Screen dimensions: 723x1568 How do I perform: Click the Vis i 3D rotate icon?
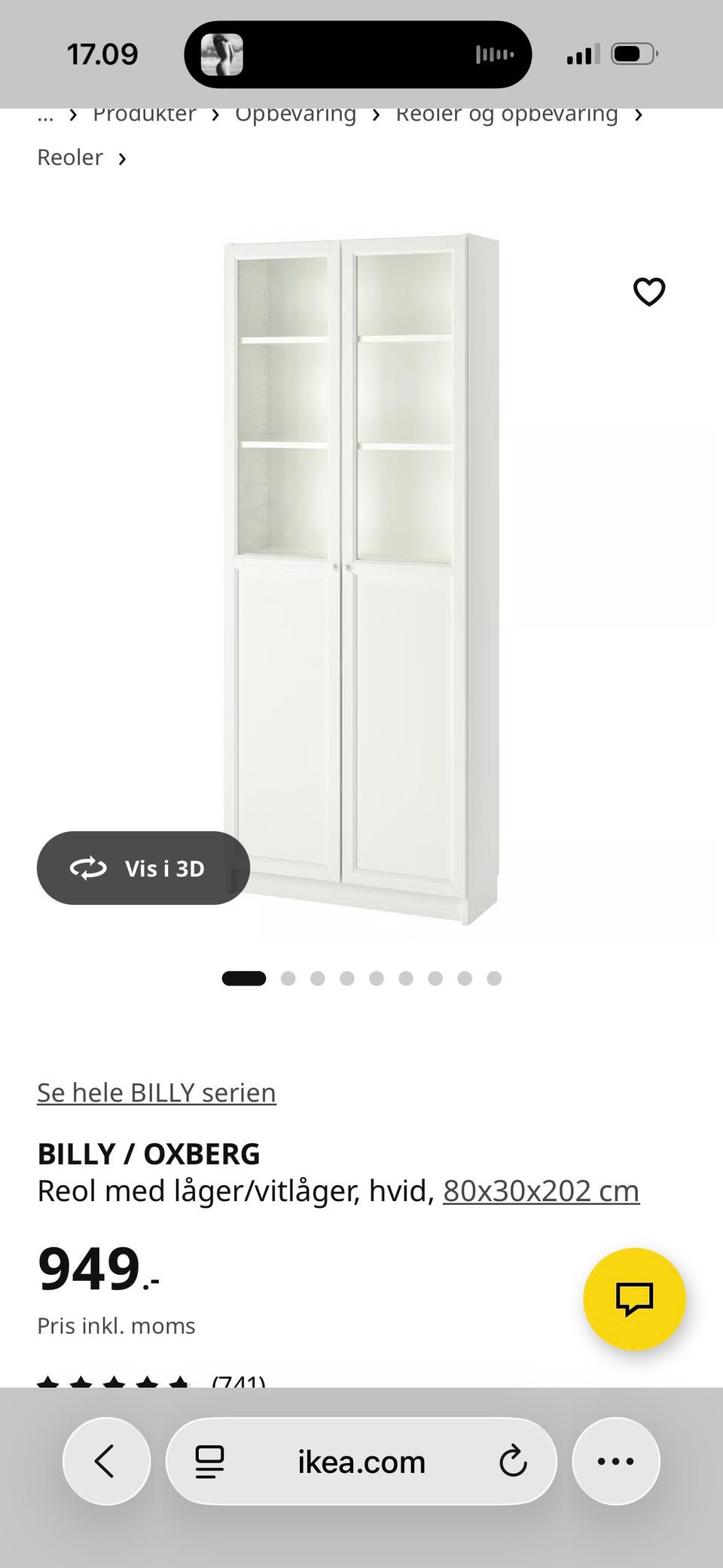(x=88, y=868)
